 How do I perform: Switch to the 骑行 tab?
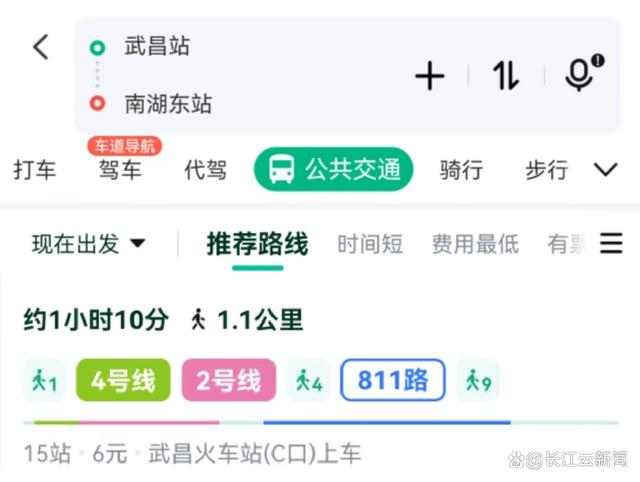[460, 170]
